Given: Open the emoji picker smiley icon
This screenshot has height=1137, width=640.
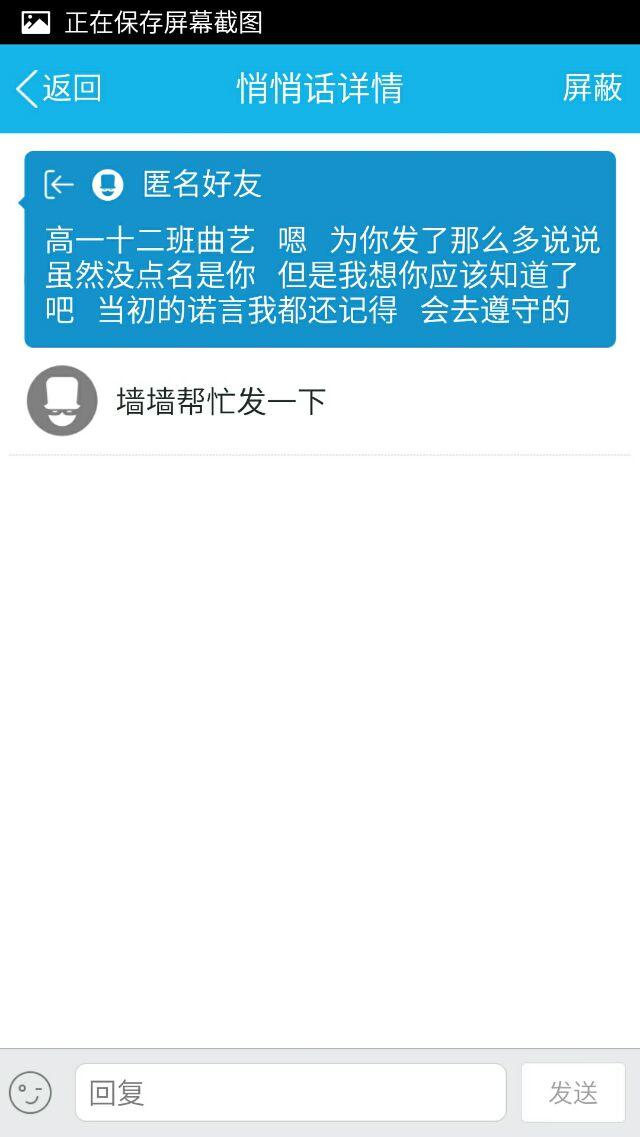Looking at the screenshot, I should 30,1092.
